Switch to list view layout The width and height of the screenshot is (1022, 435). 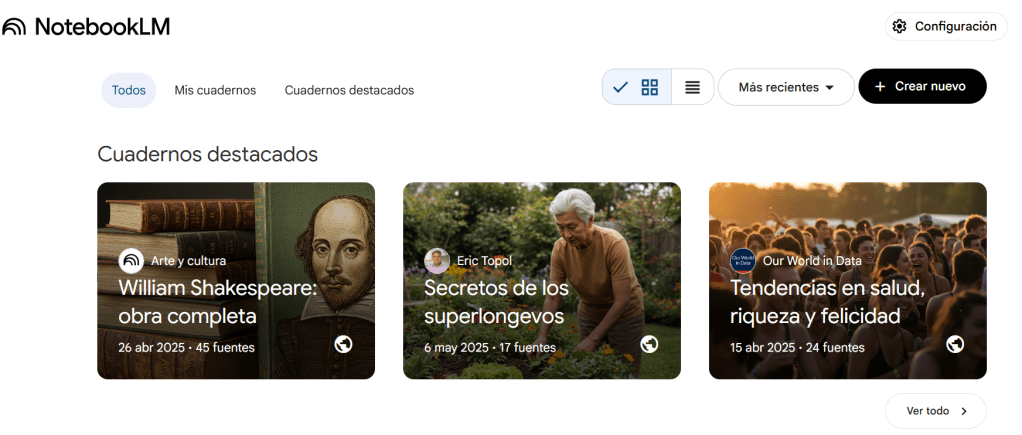(x=692, y=87)
